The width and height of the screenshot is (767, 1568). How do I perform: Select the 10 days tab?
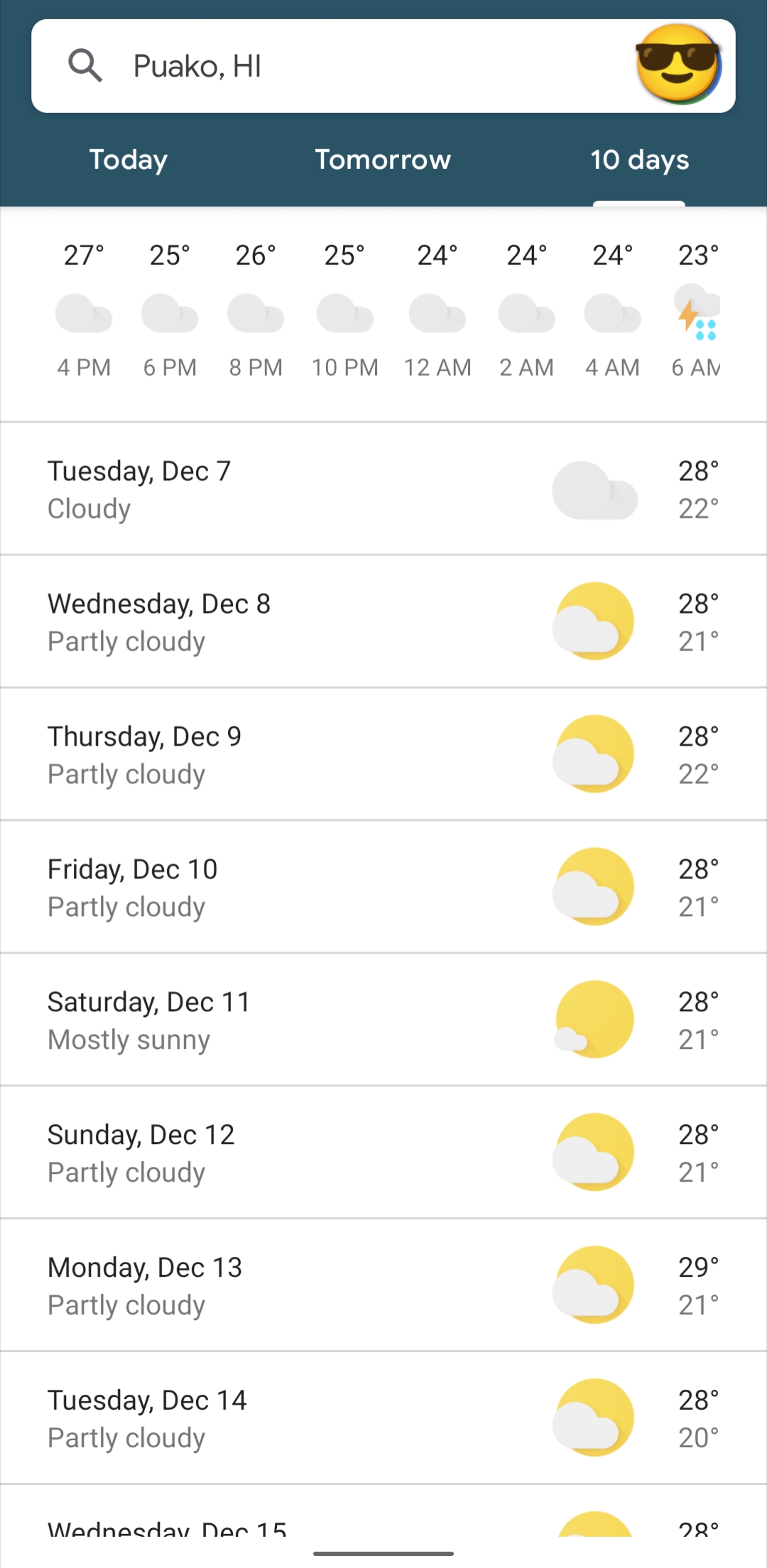(639, 160)
